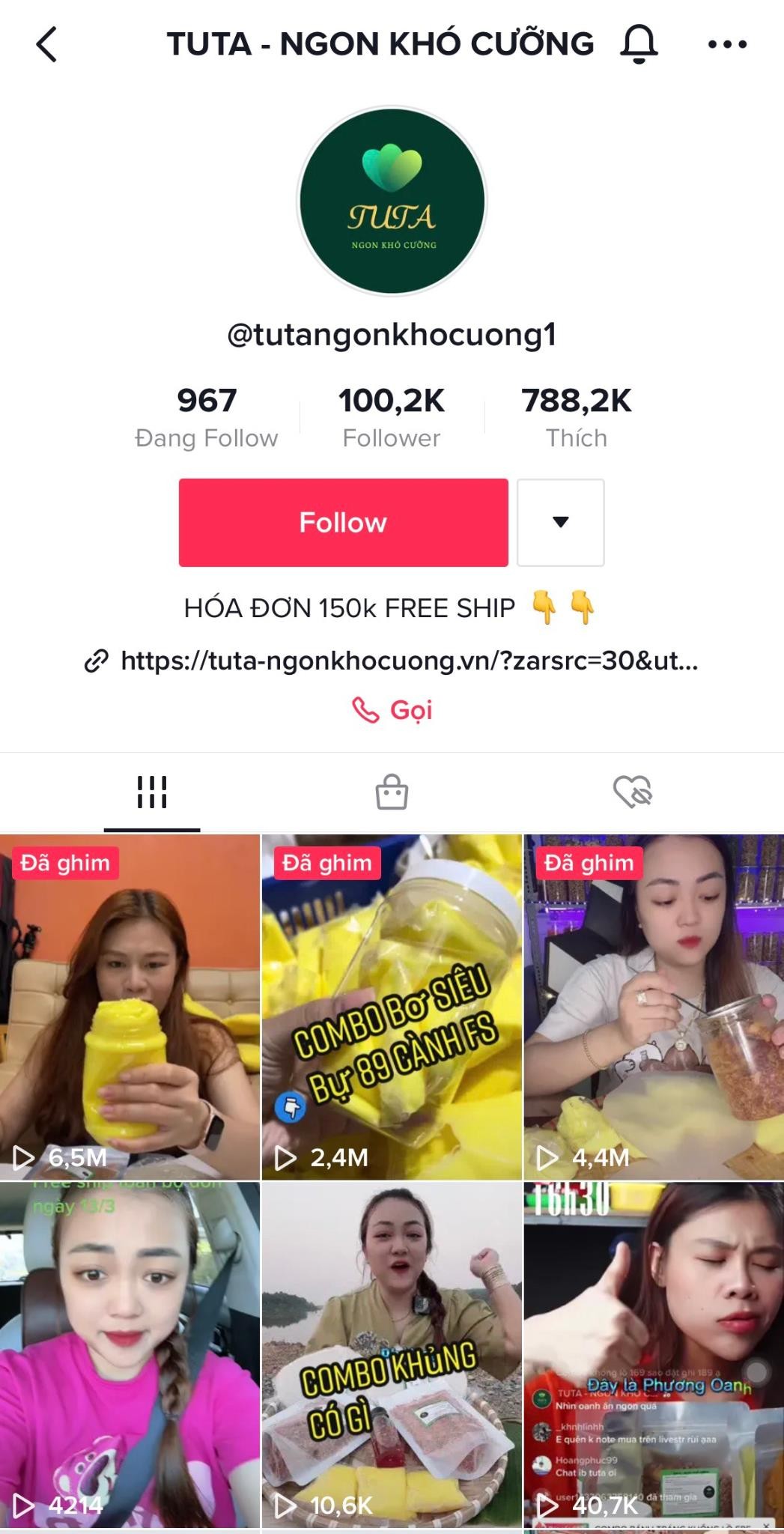Open the pinned video with 4,4M views

[653, 1007]
